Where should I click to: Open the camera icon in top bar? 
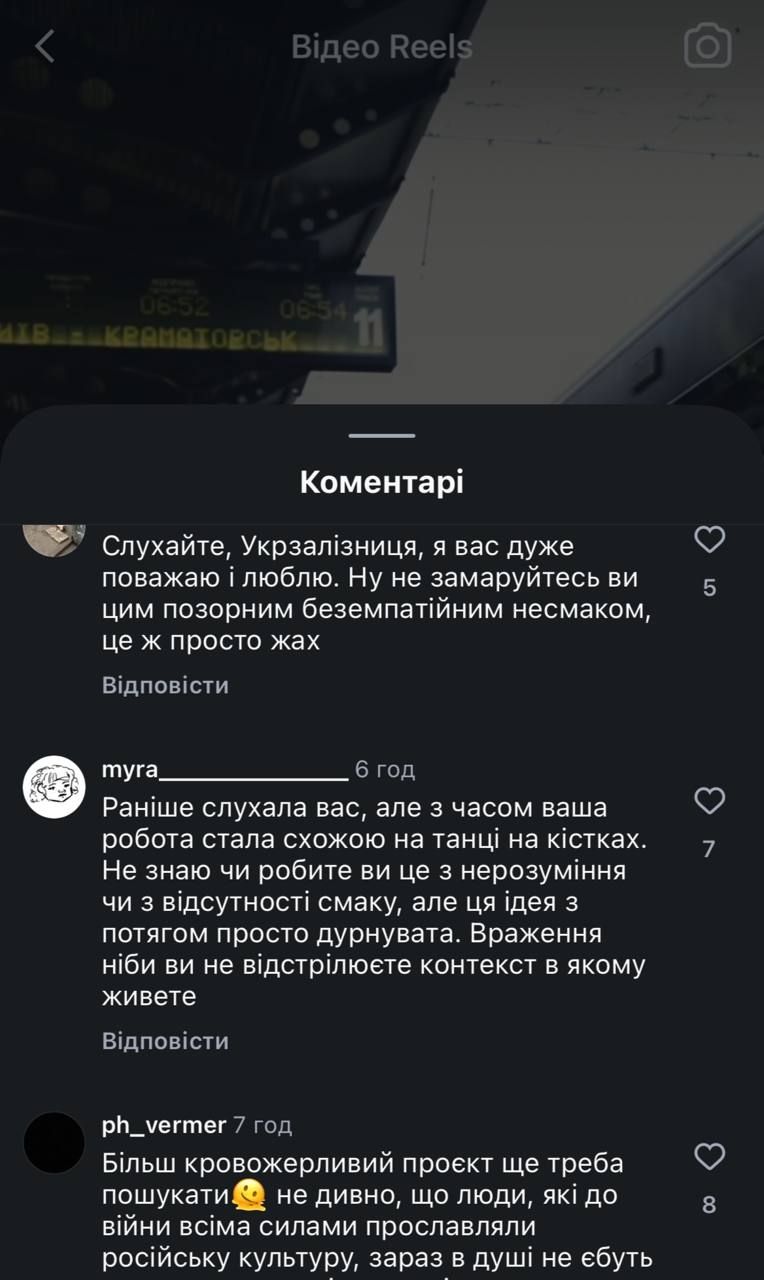tap(707, 47)
